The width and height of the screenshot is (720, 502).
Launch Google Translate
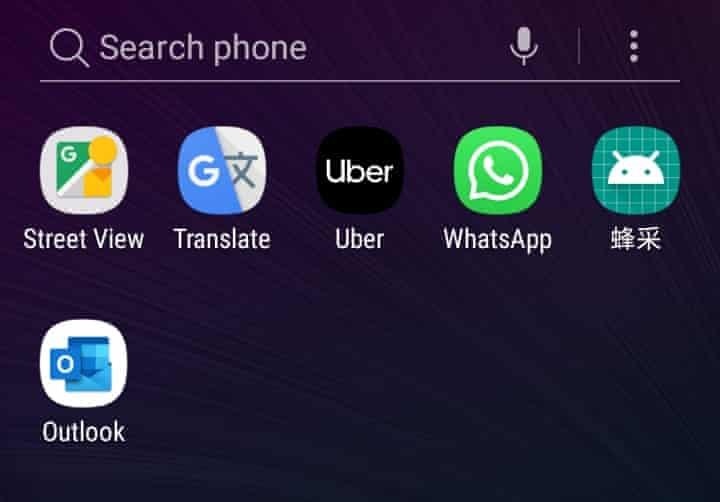point(221,172)
